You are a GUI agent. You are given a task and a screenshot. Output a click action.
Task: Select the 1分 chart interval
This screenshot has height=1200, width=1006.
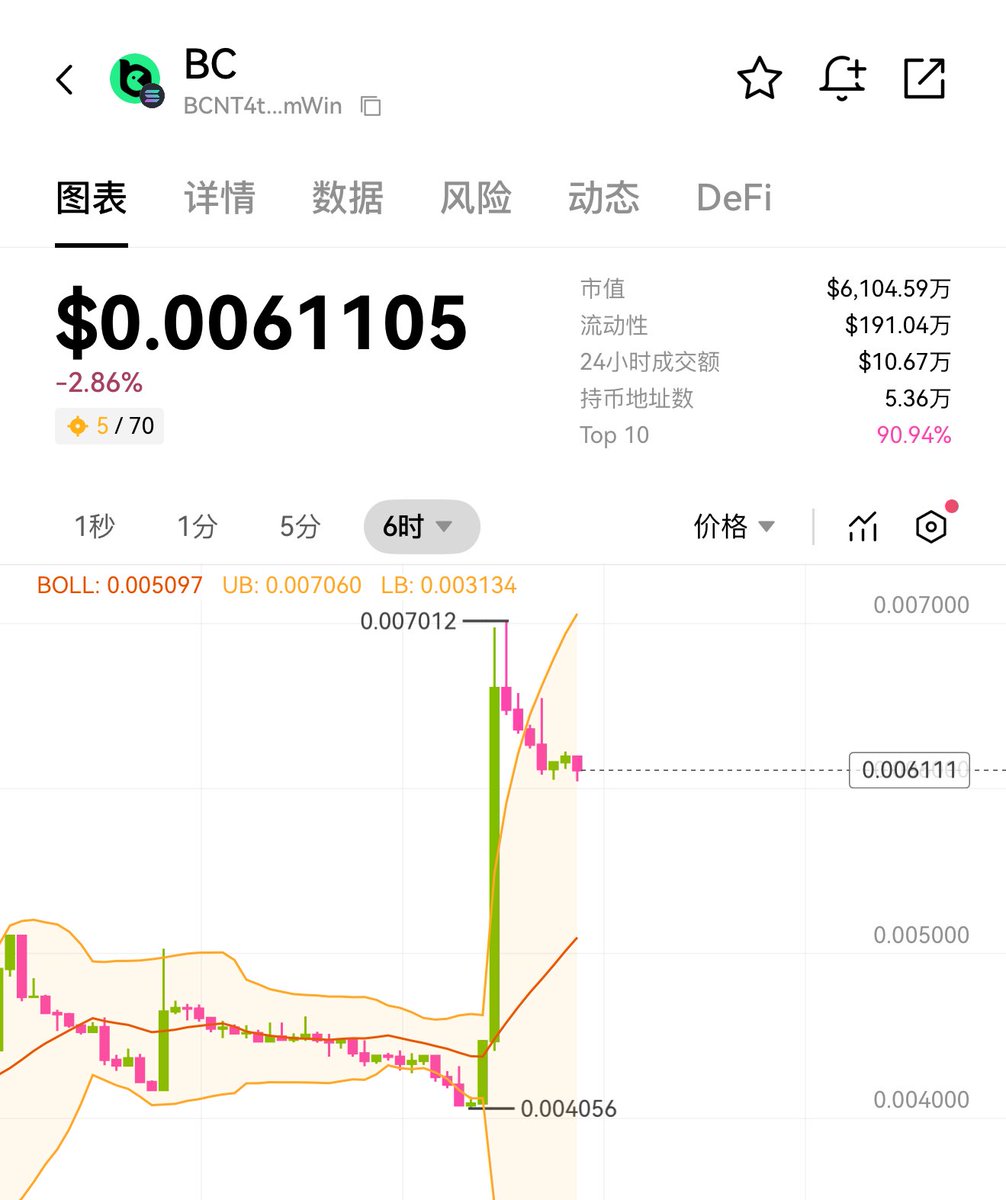point(197,526)
